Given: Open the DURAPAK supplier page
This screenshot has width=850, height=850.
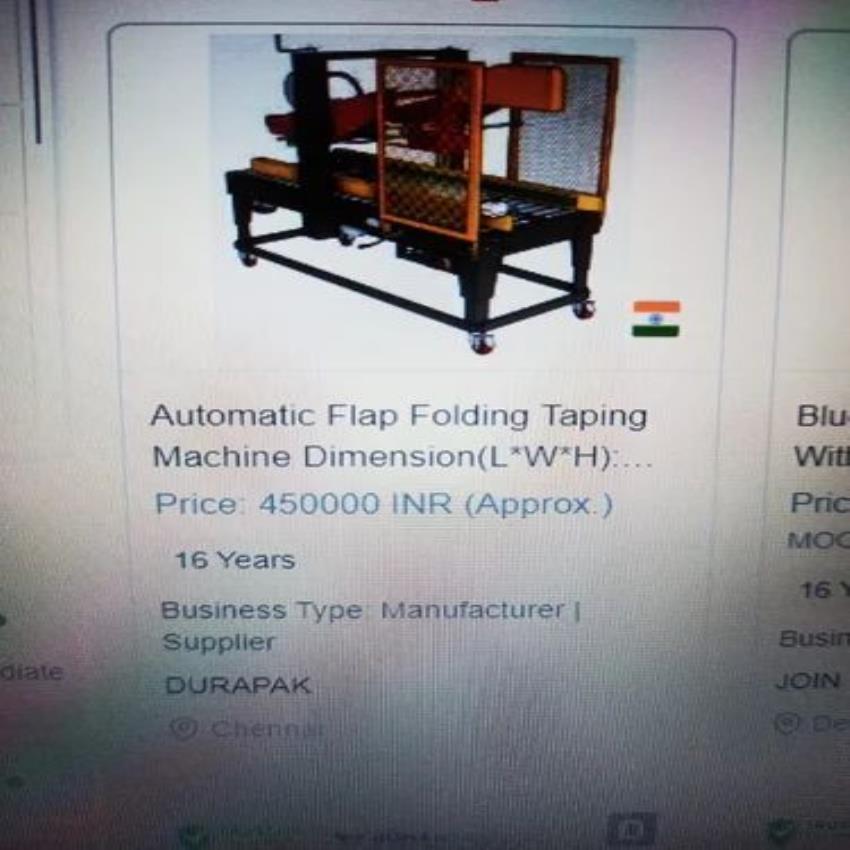Looking at the screenshot, I should click(x=238, y=686).
